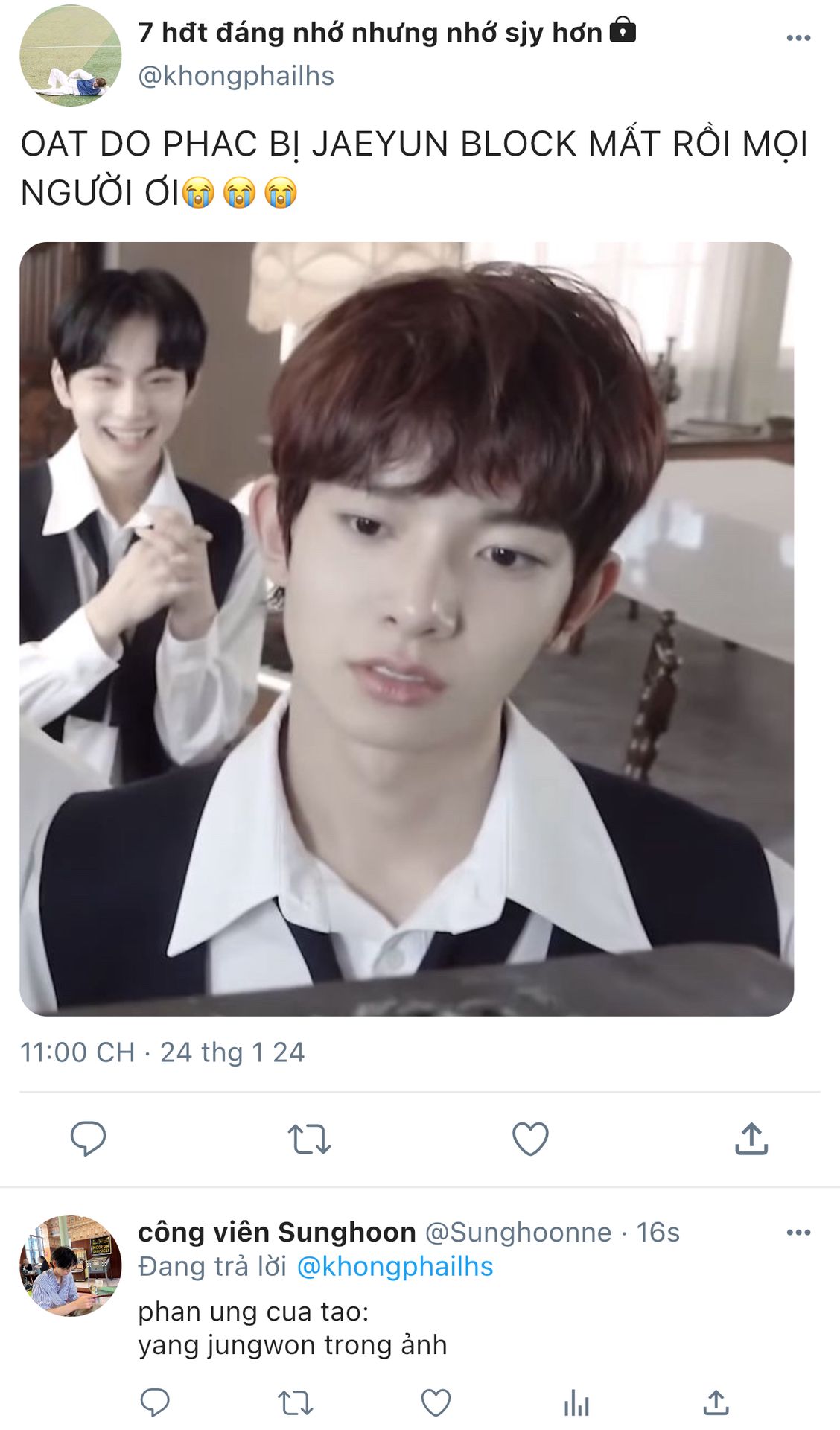Open @khongphailhs profile picture
This screenshot has width=840, height=1430.
(70, 56)
